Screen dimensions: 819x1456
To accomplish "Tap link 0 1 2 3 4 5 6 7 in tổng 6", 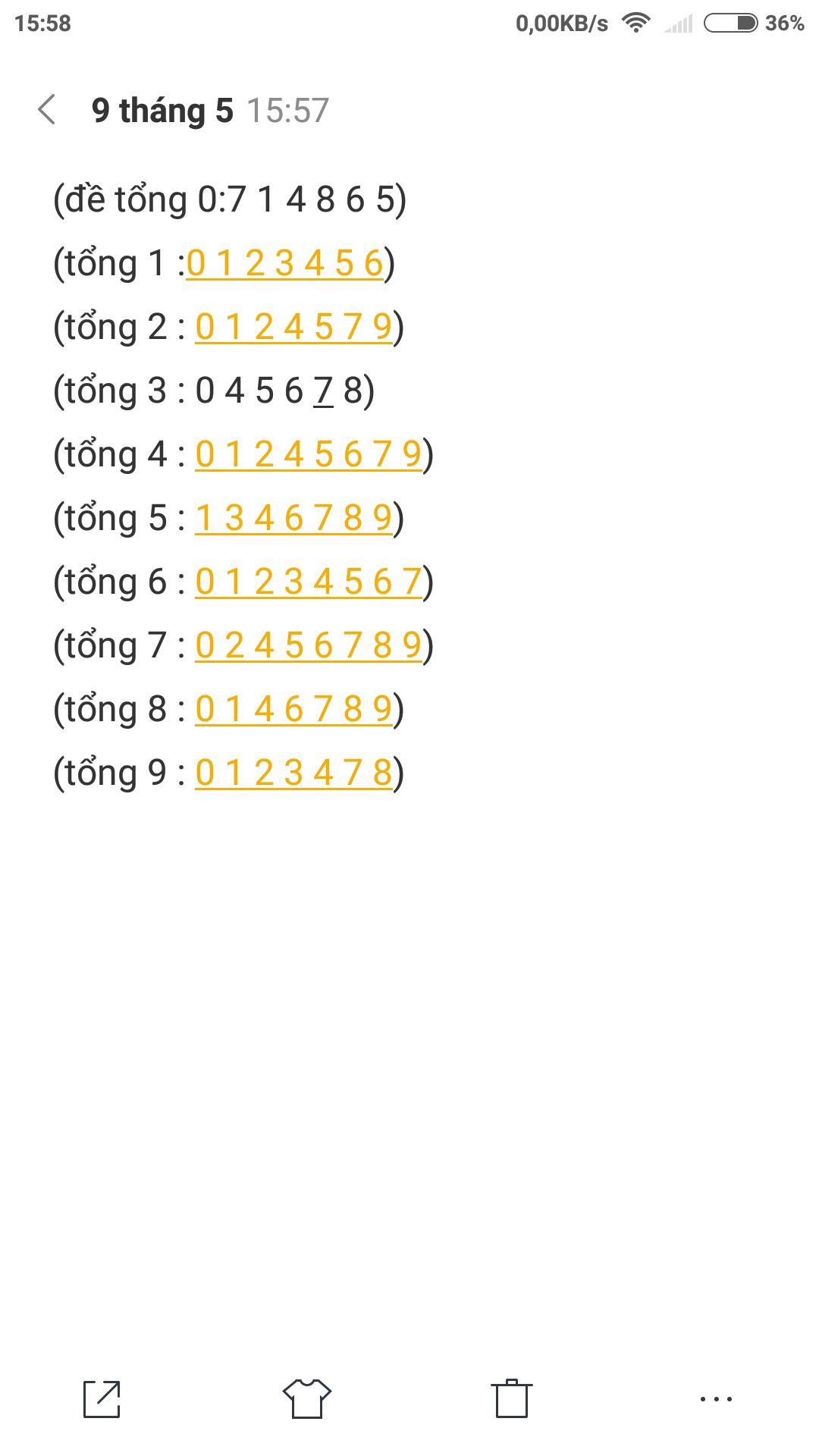I will point(308,582).
